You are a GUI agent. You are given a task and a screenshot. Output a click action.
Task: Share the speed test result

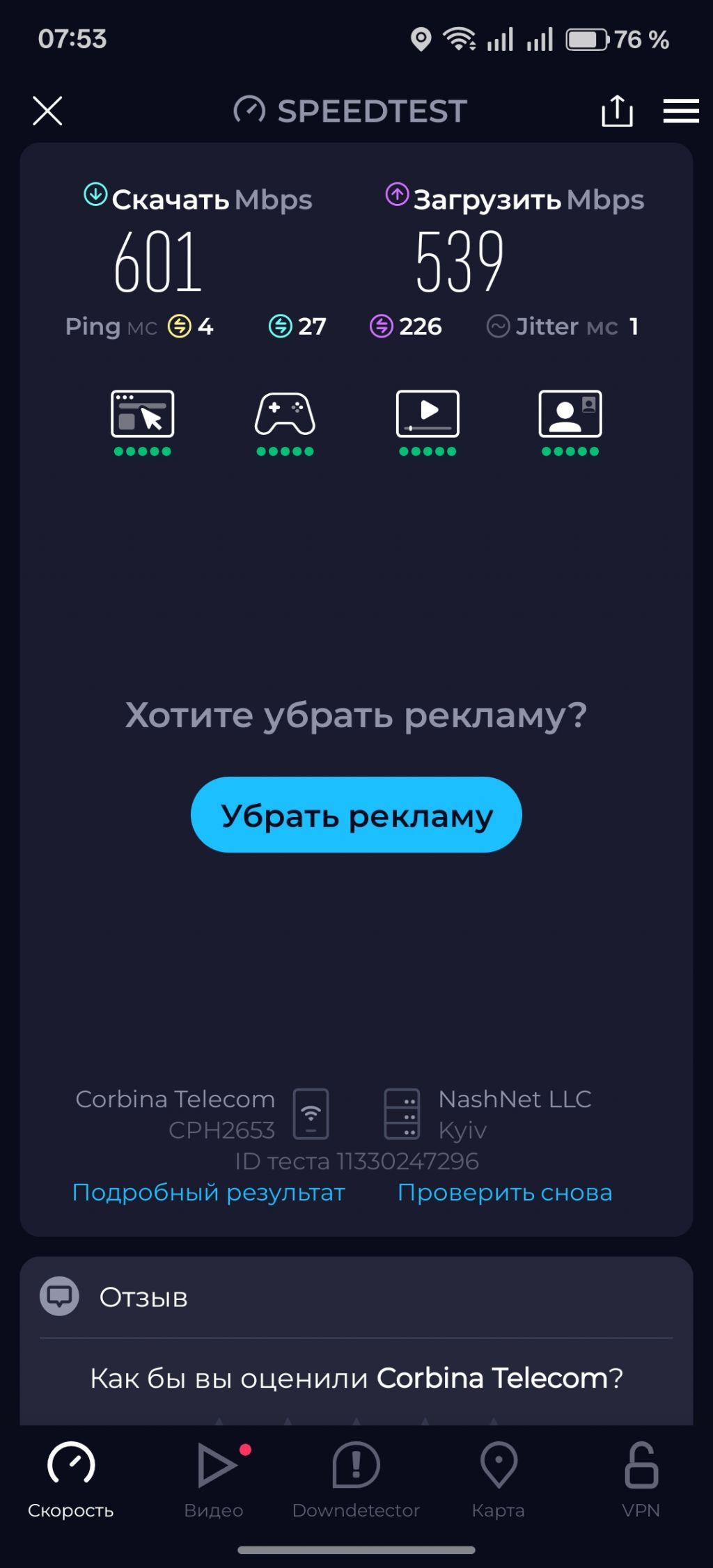617,111
